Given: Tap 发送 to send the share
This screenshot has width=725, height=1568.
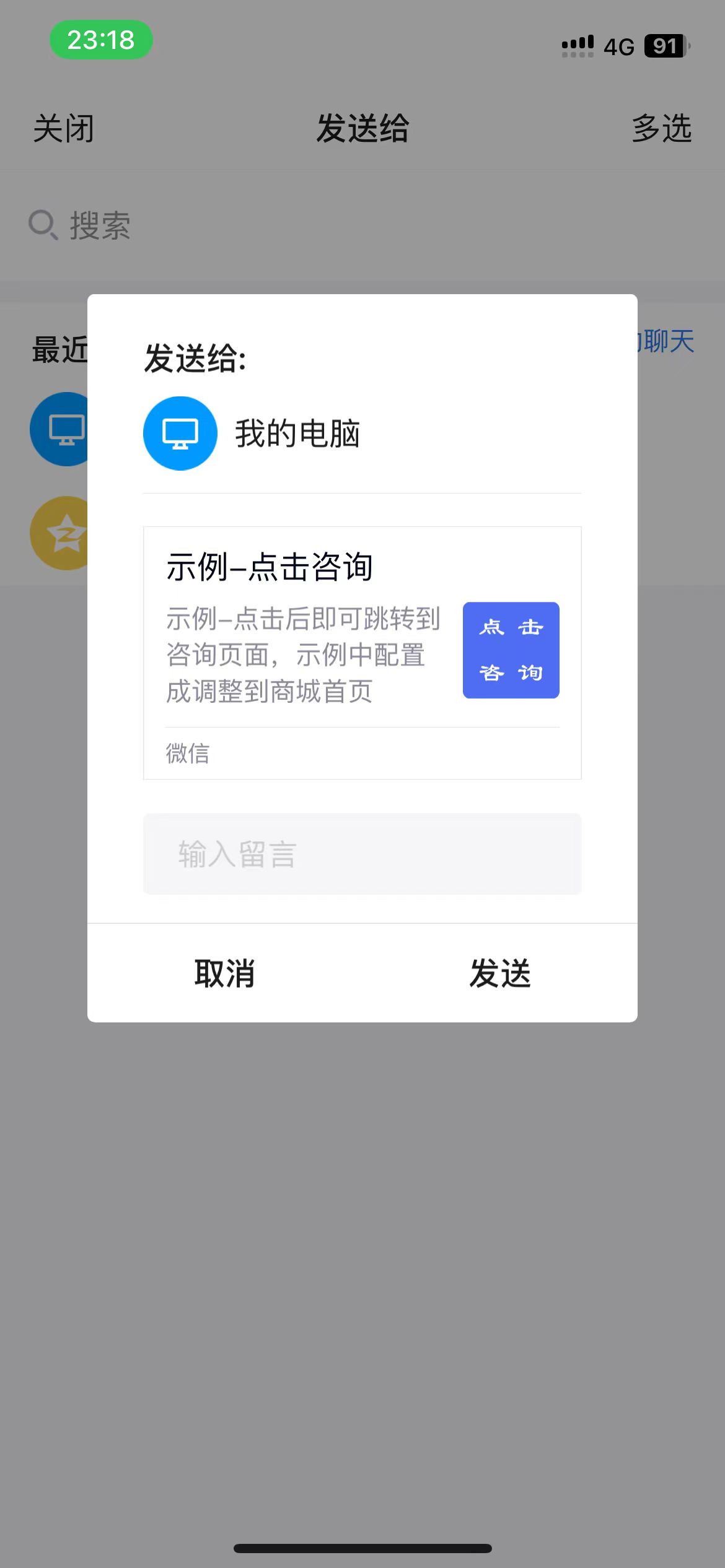Looking at the screenshot, I should [499, 973].
